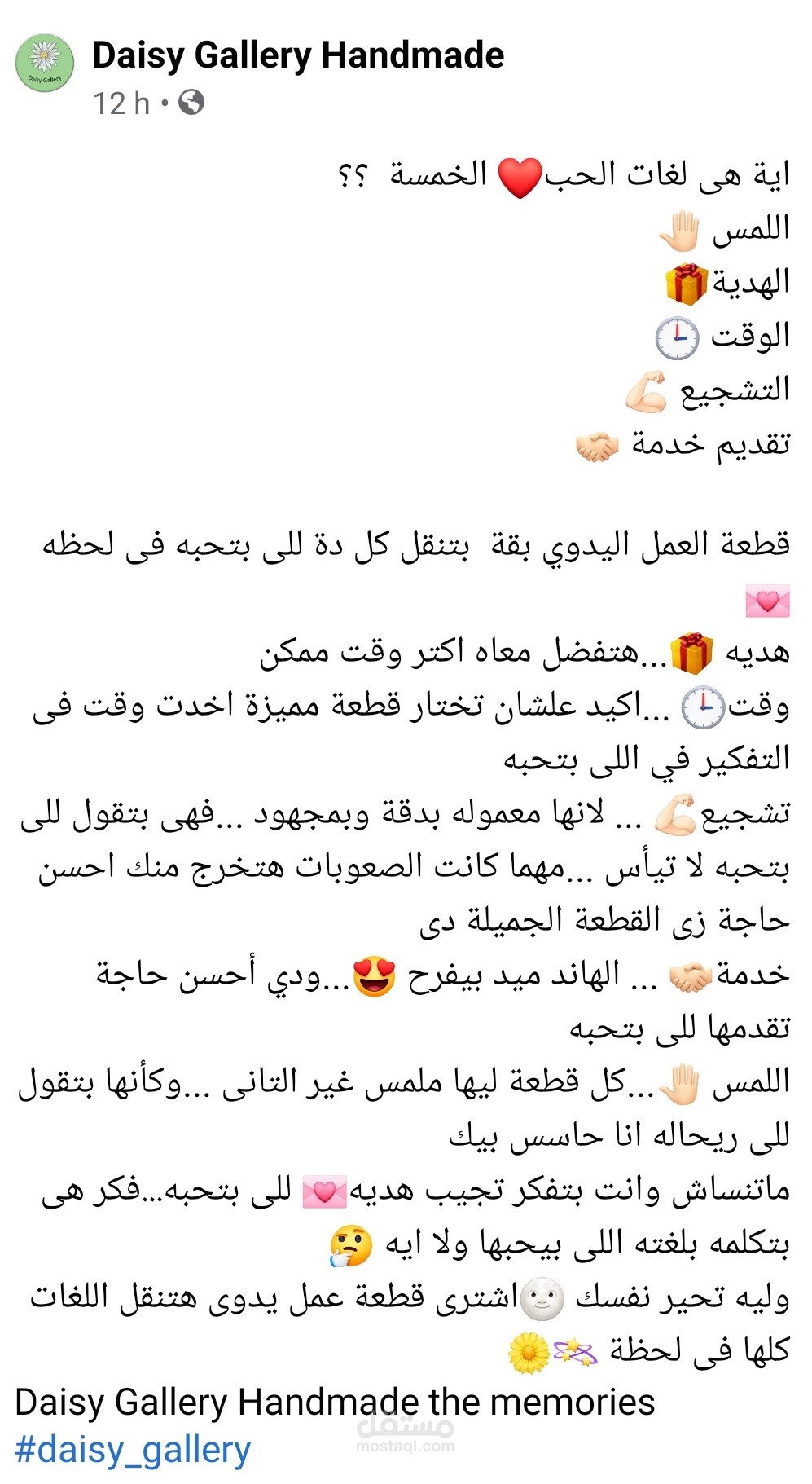
Task: Open the #daisy_gallery hashtag
Action: point(133,1450)
